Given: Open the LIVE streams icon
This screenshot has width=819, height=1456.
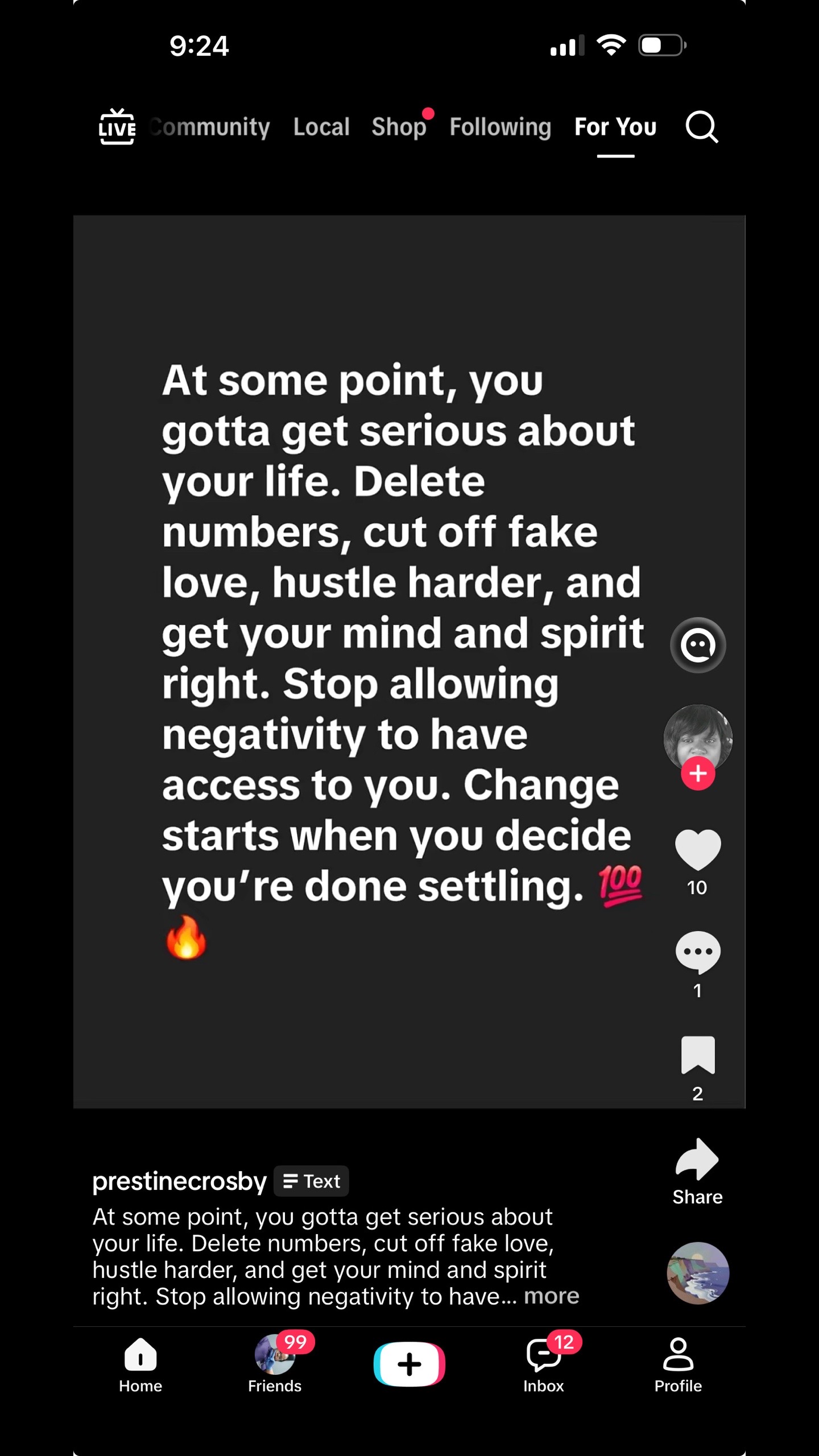Looking at the screenshot, I should click(117, 126).
